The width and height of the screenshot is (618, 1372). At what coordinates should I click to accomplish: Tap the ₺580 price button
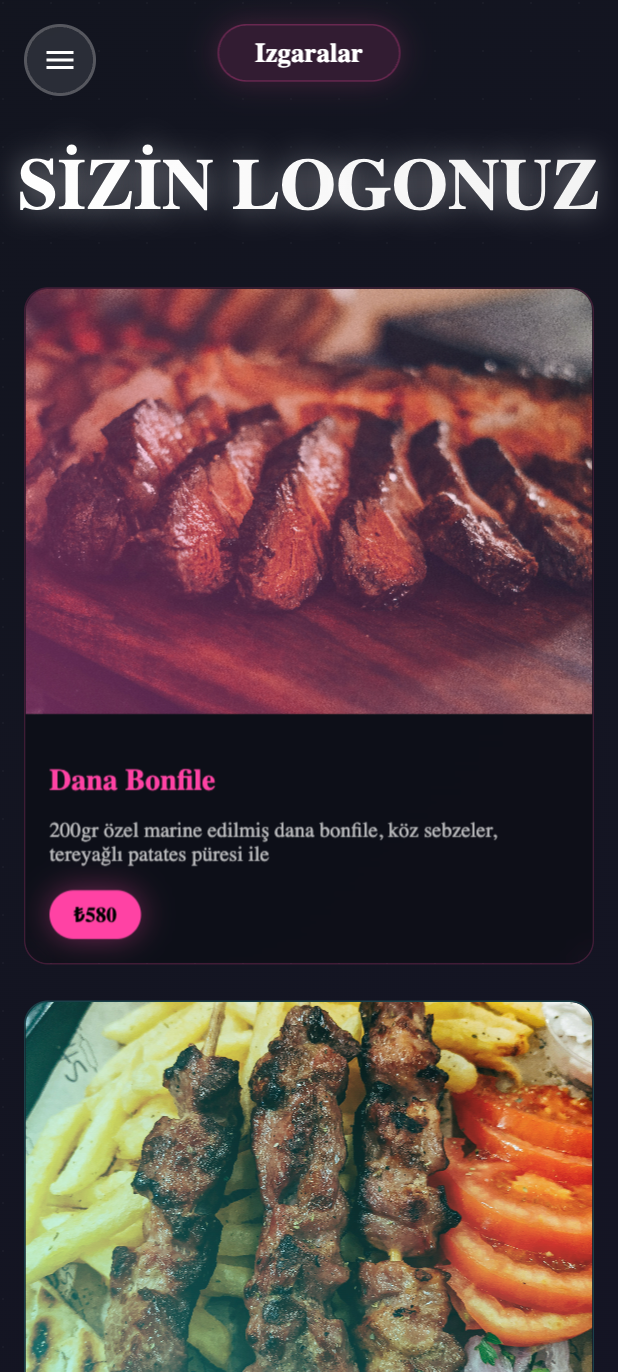95,914
